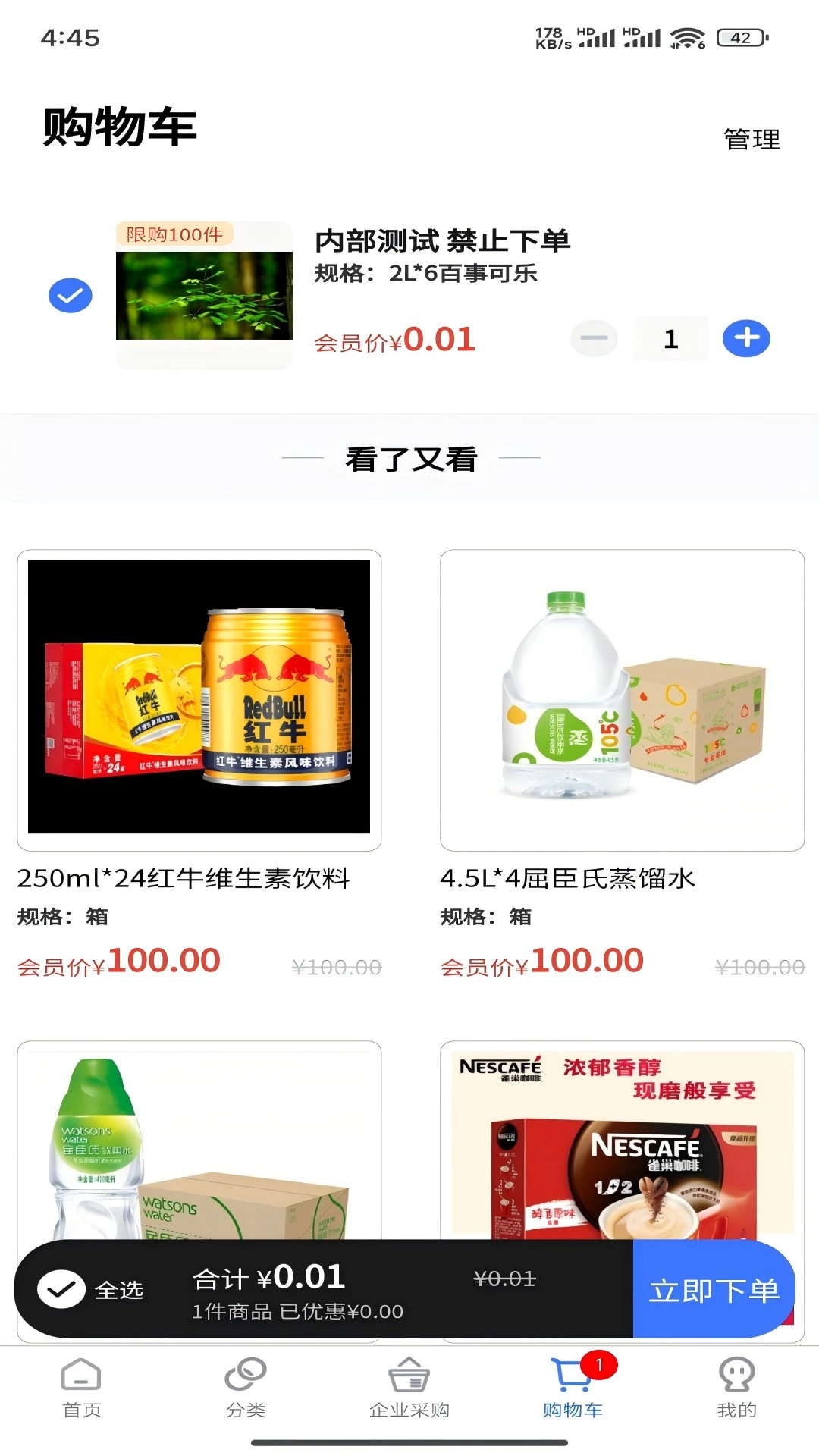Uncheck the 内部测试 禁止下单 cart item
Screen dimensions: 819x1456
coord(71,296)
